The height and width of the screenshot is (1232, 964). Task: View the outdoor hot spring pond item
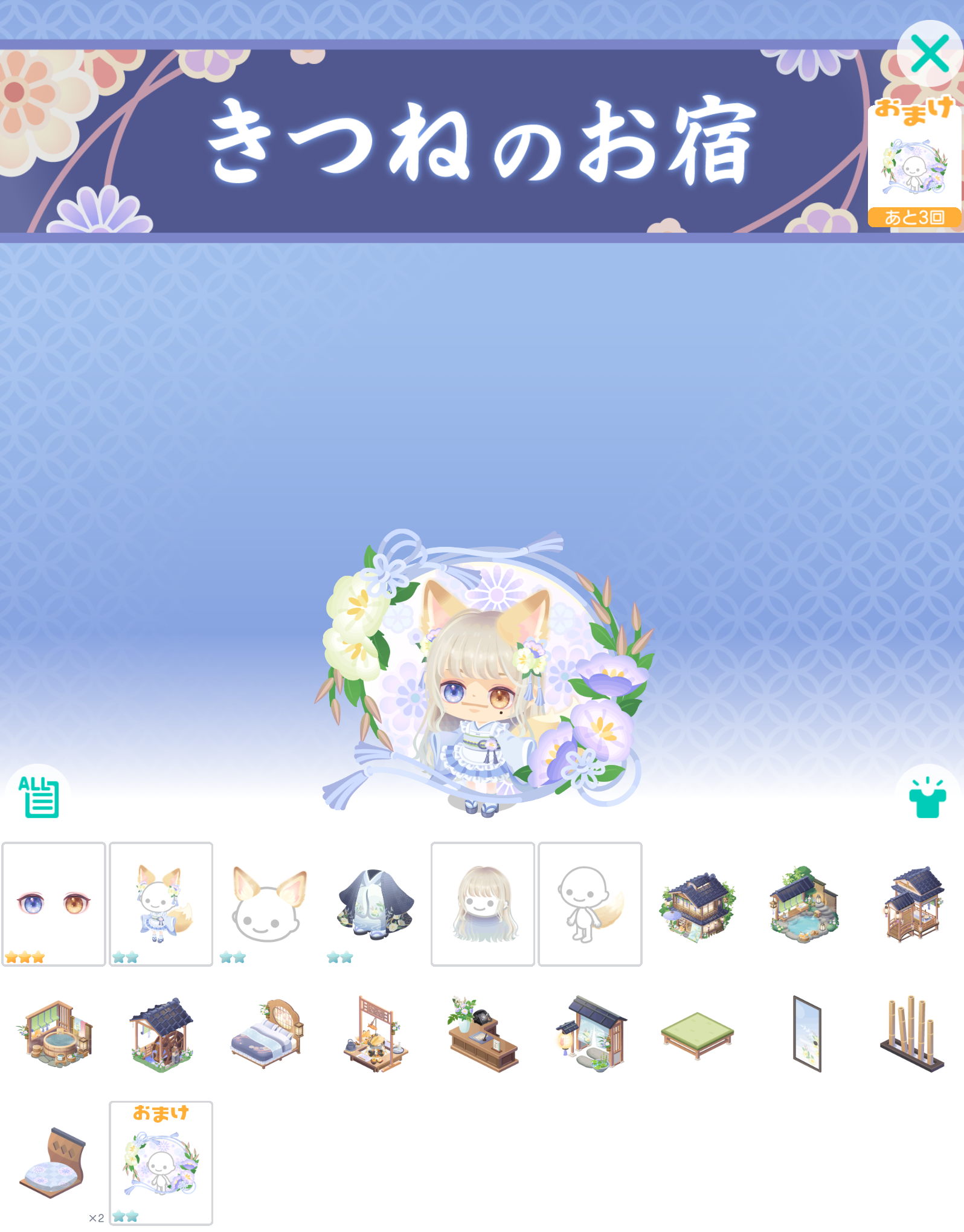click(804, 905)
